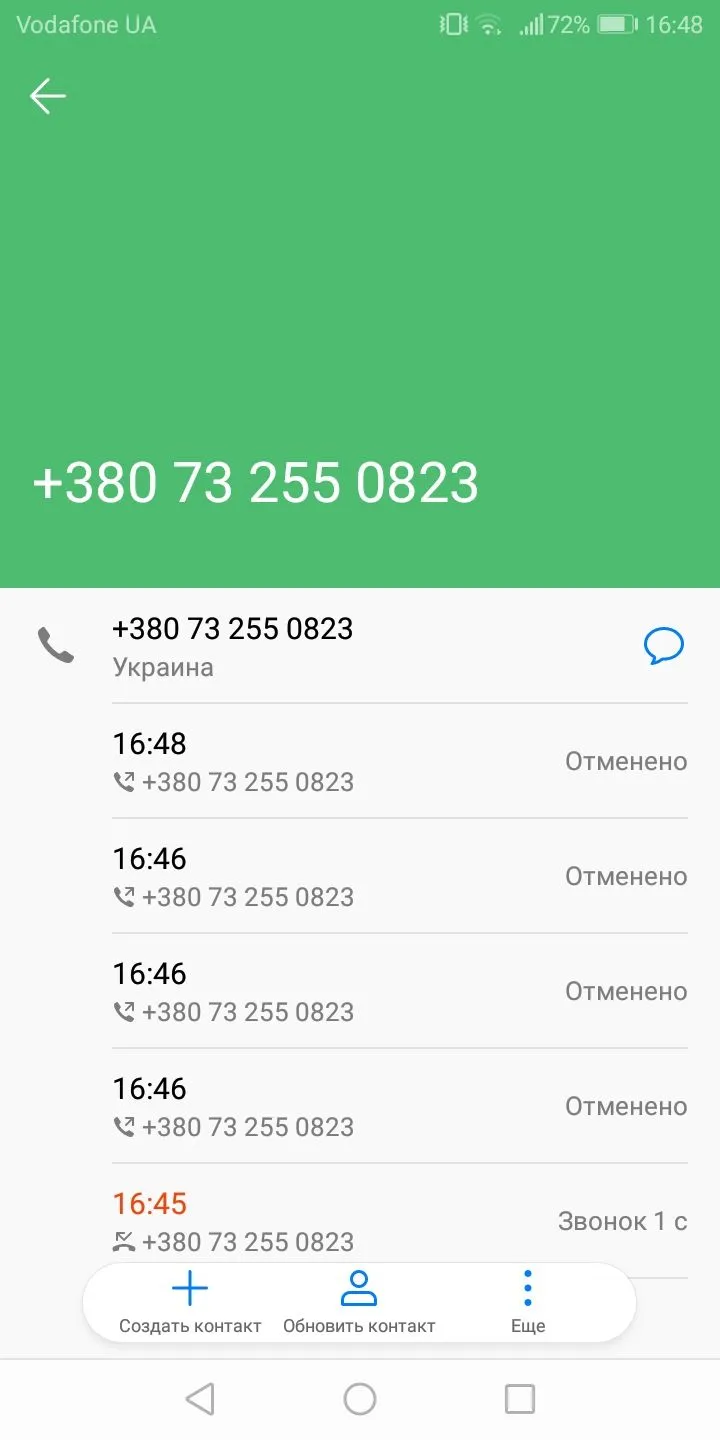Call +380 73 255 0823 from the Украина row

pyautogui.click(x=232, y=646)
